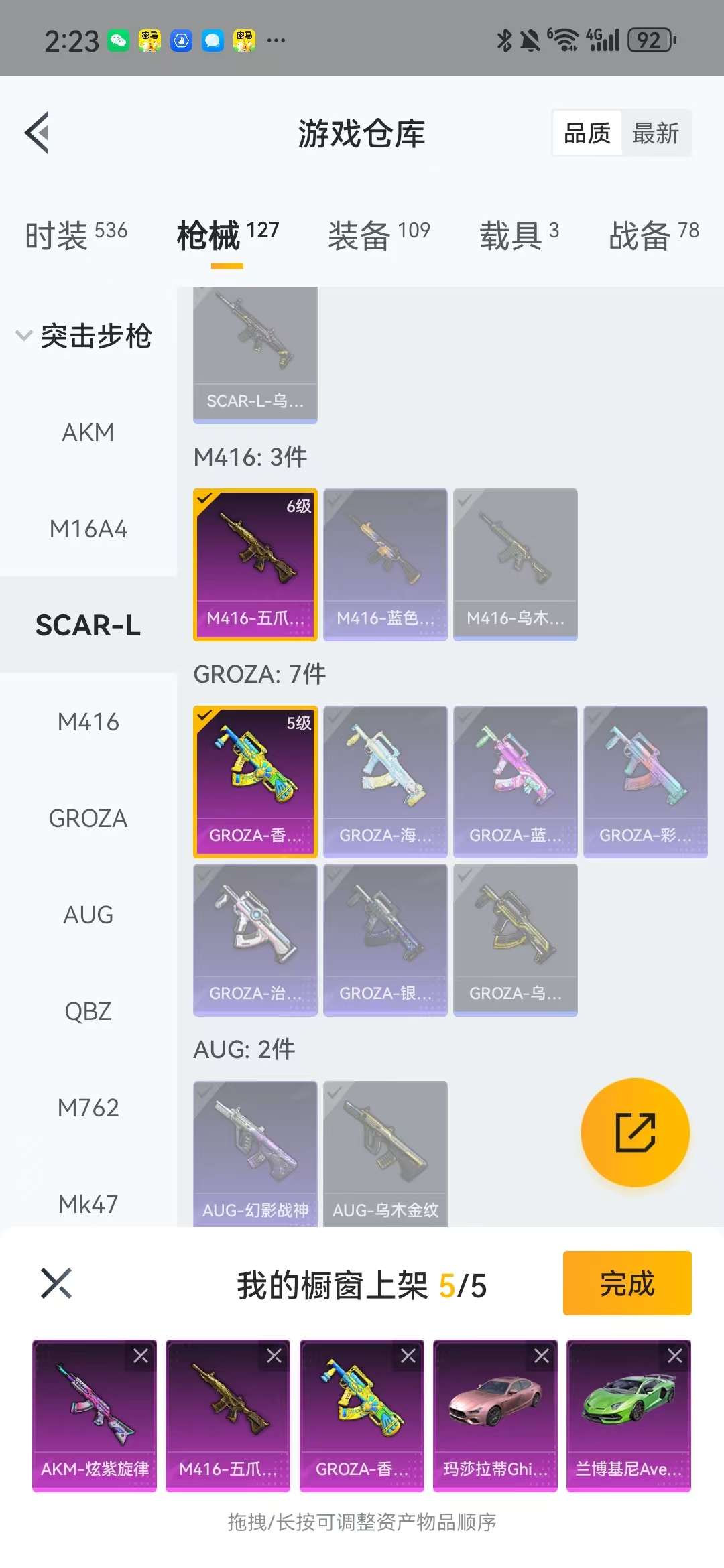This screenshot has height=1568, width=724.
Task: Tap the orange share floating button
Action: coord(635,1132)
